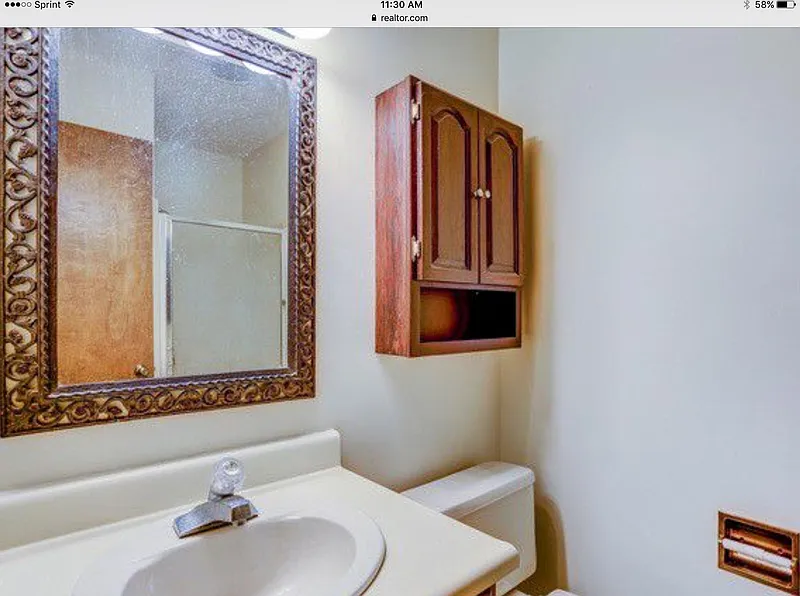Screen dimensions: 800x596
Task: Tap the bathroom listing photo
Action: (x=400, y=310)
